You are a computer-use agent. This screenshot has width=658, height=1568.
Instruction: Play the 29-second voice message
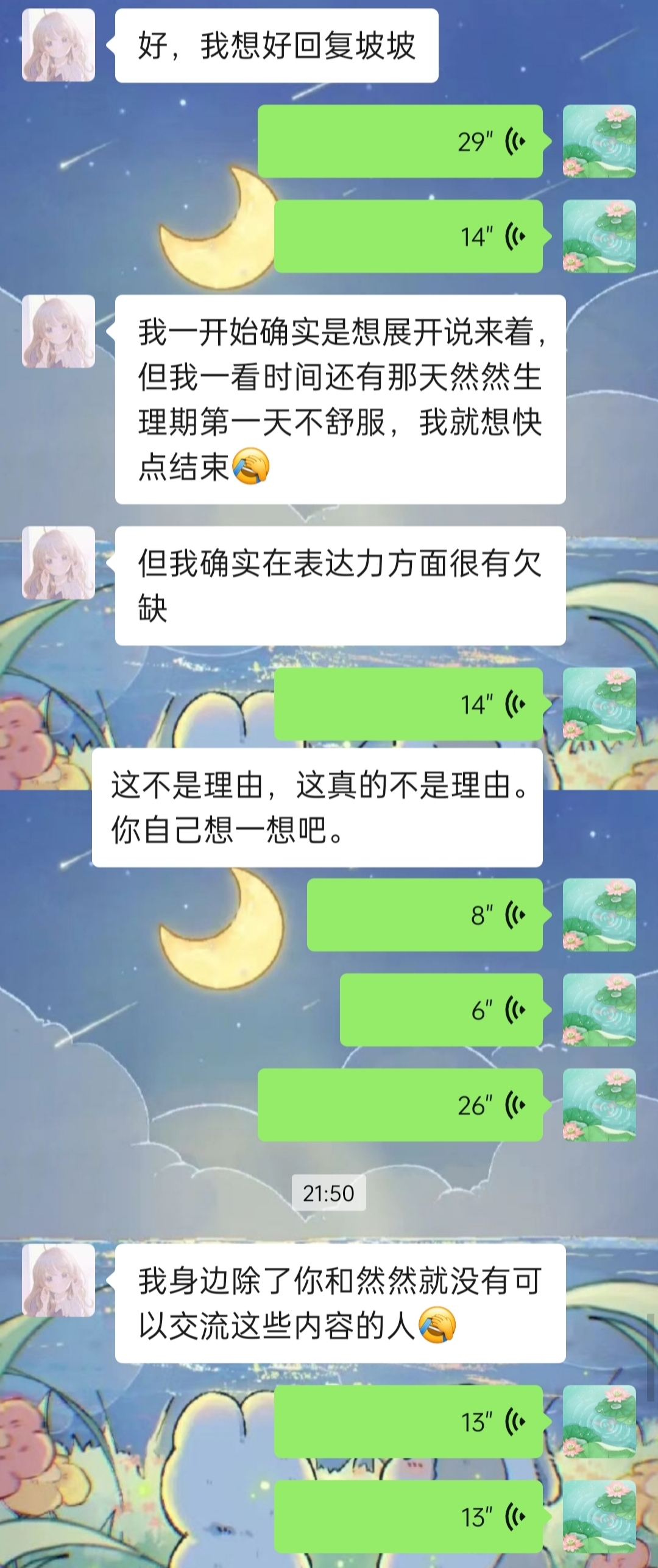coord(400,141)
